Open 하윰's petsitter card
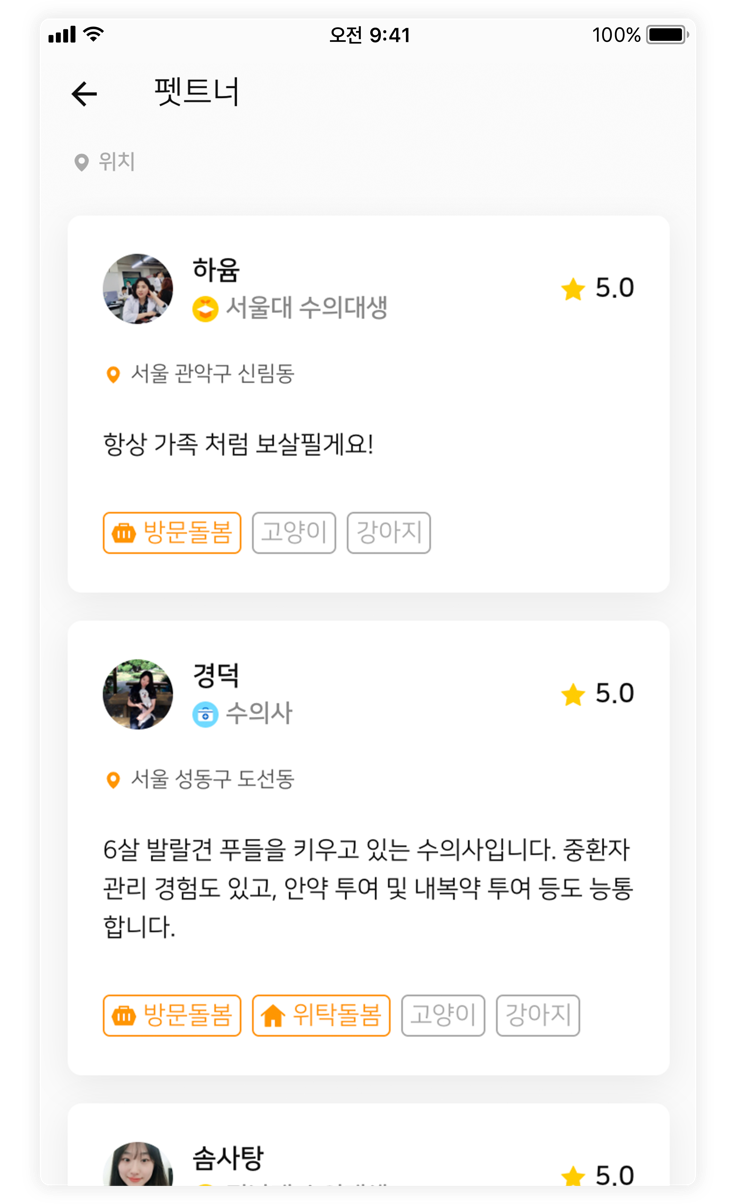The image size is (736, 1204). pos(368,403)
